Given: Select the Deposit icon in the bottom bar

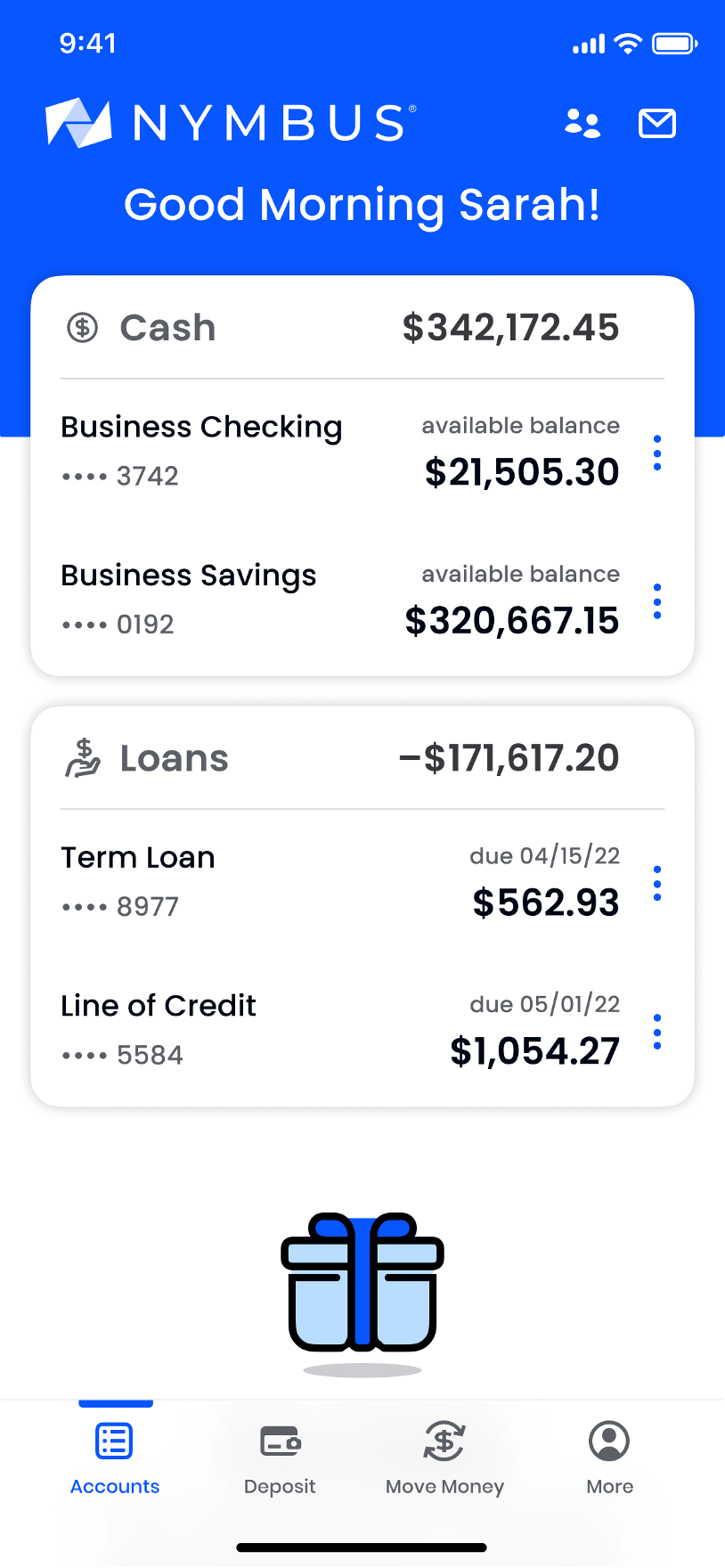Looking at the screenshot, I should (x=280, y=1441).
